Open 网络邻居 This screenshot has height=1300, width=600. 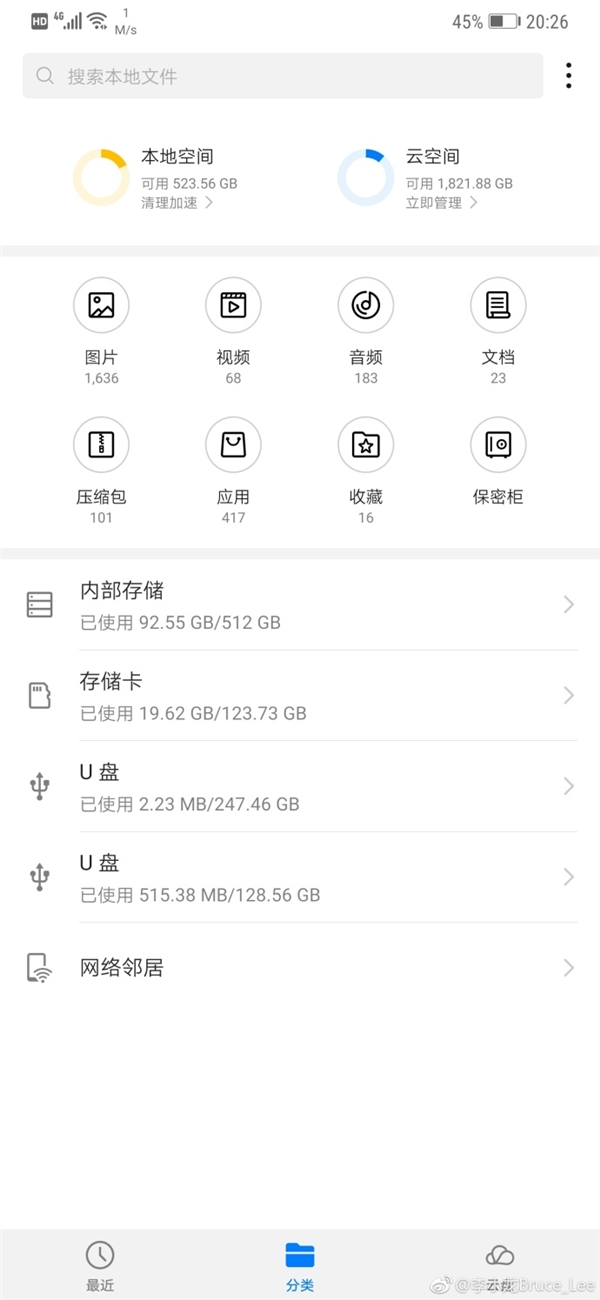300,968
